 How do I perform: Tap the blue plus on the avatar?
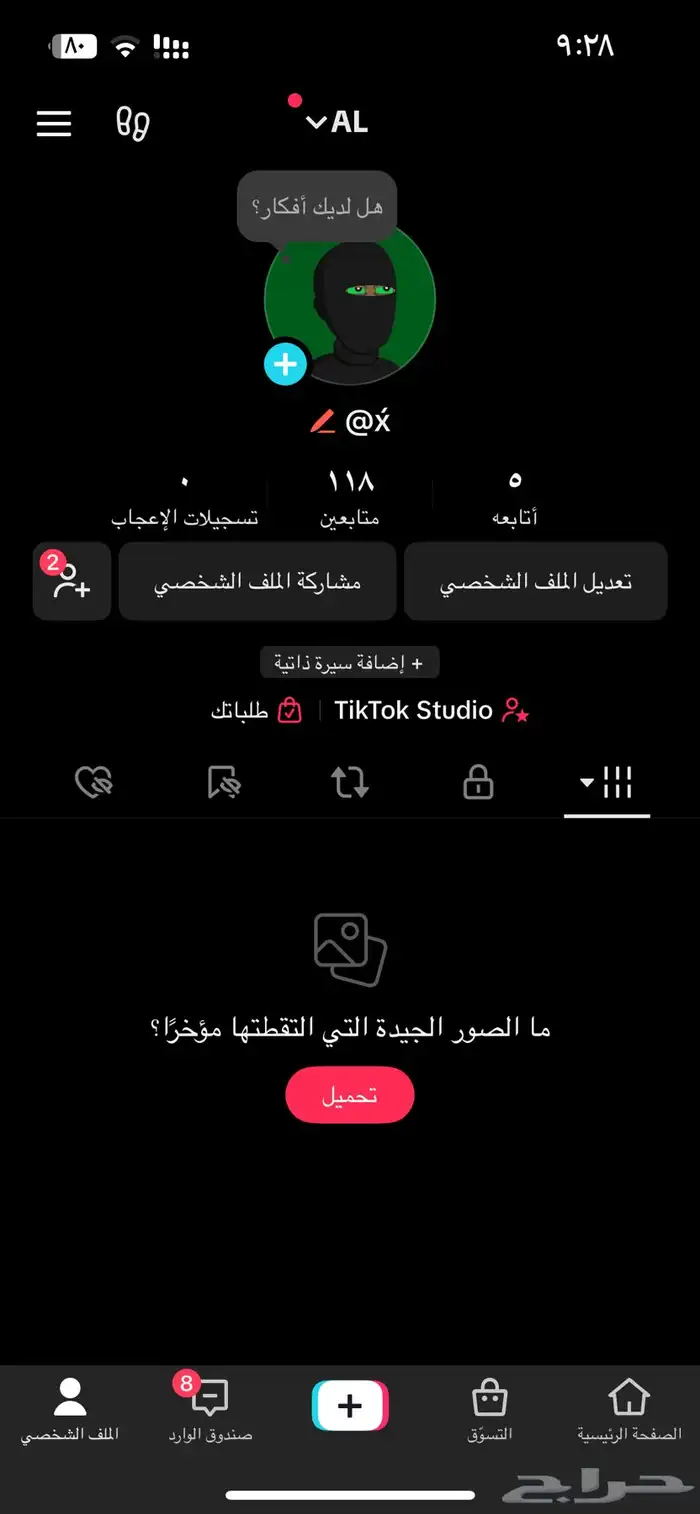tap(285, 364)
